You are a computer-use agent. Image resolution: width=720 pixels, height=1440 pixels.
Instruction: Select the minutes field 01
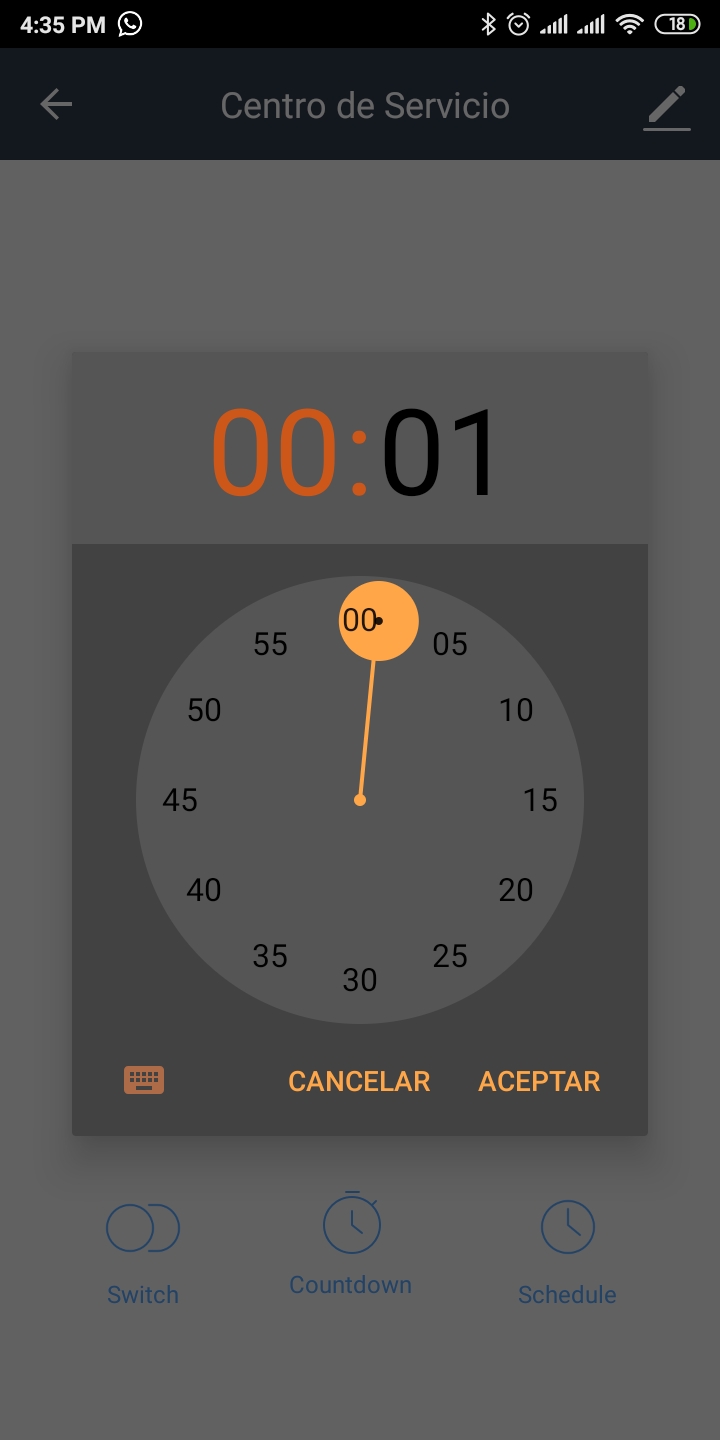coord(439,453)
